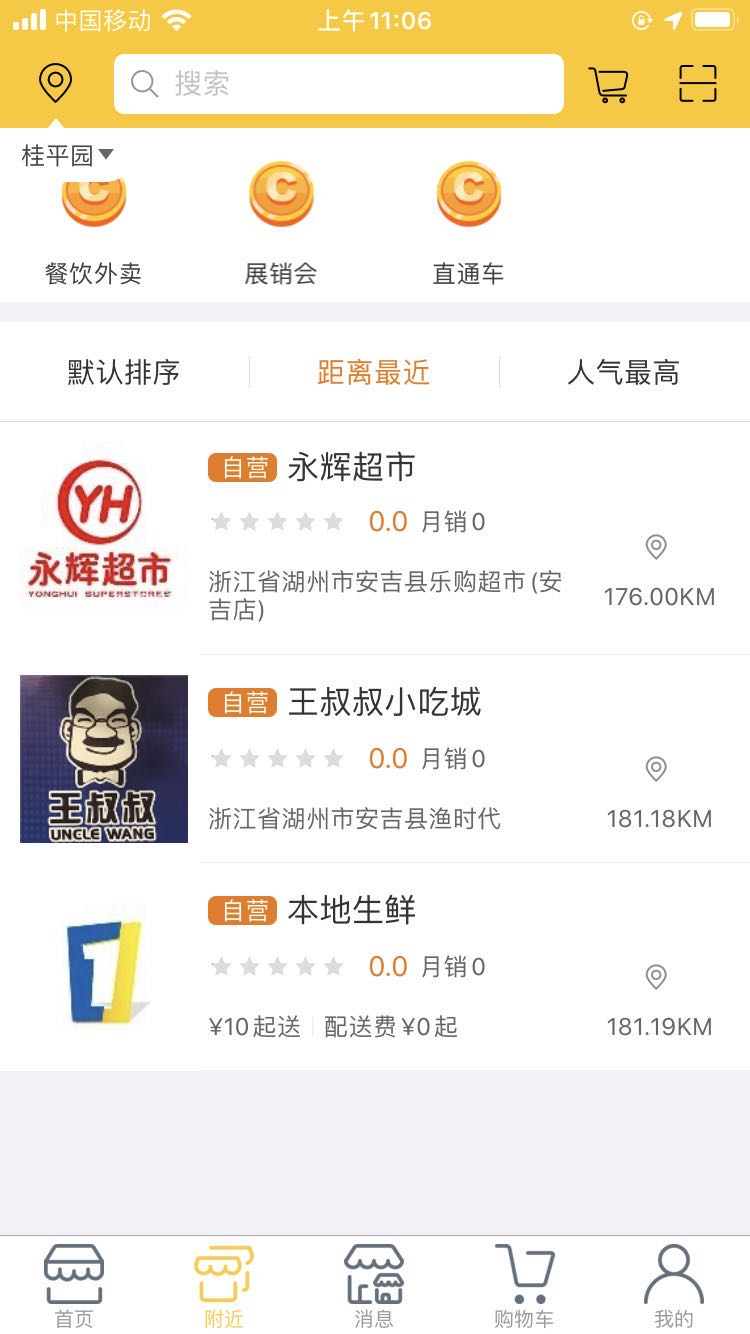Go to 首页 in the bottom bar

pyautogui.click(x=73, y=1283)
